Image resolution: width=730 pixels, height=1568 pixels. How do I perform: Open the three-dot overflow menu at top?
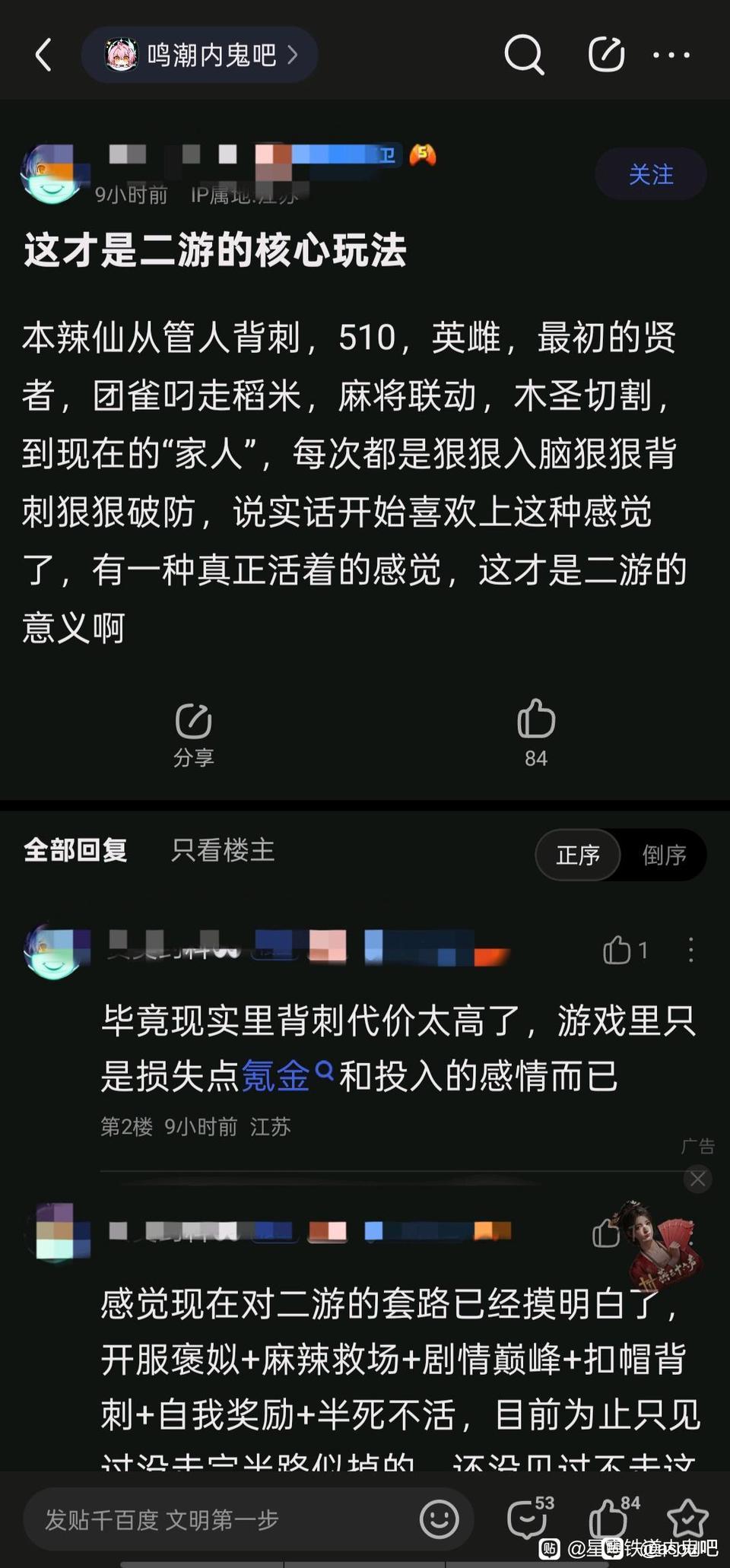671,56
